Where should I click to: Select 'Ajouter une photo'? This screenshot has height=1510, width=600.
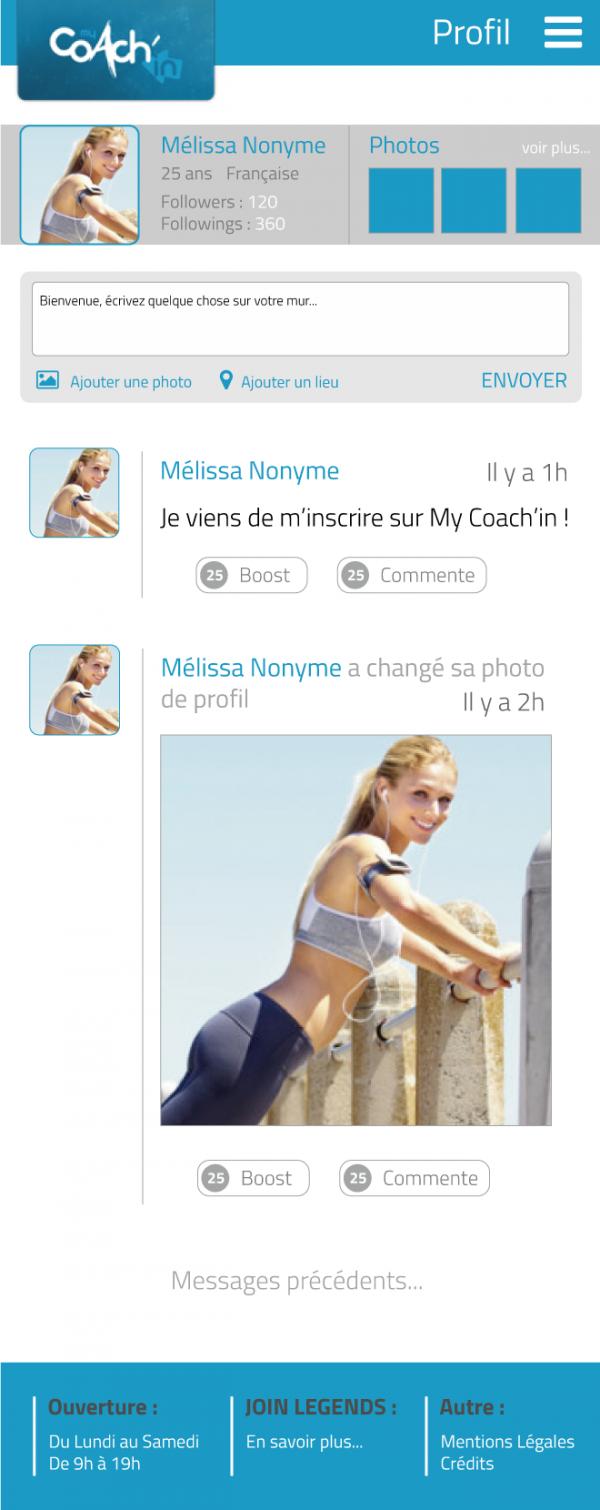[x=115, y=381]
